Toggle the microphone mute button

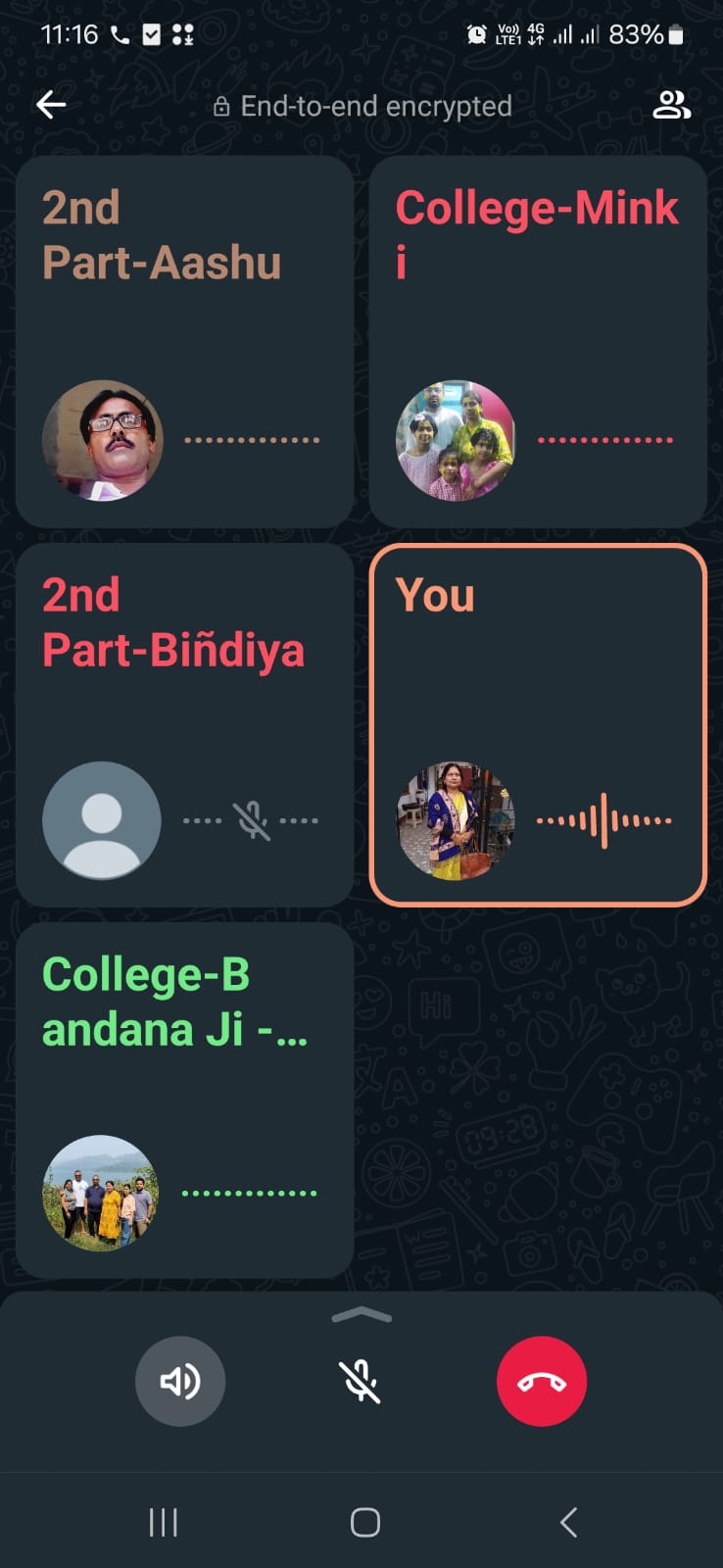(x=361, y=1382)
